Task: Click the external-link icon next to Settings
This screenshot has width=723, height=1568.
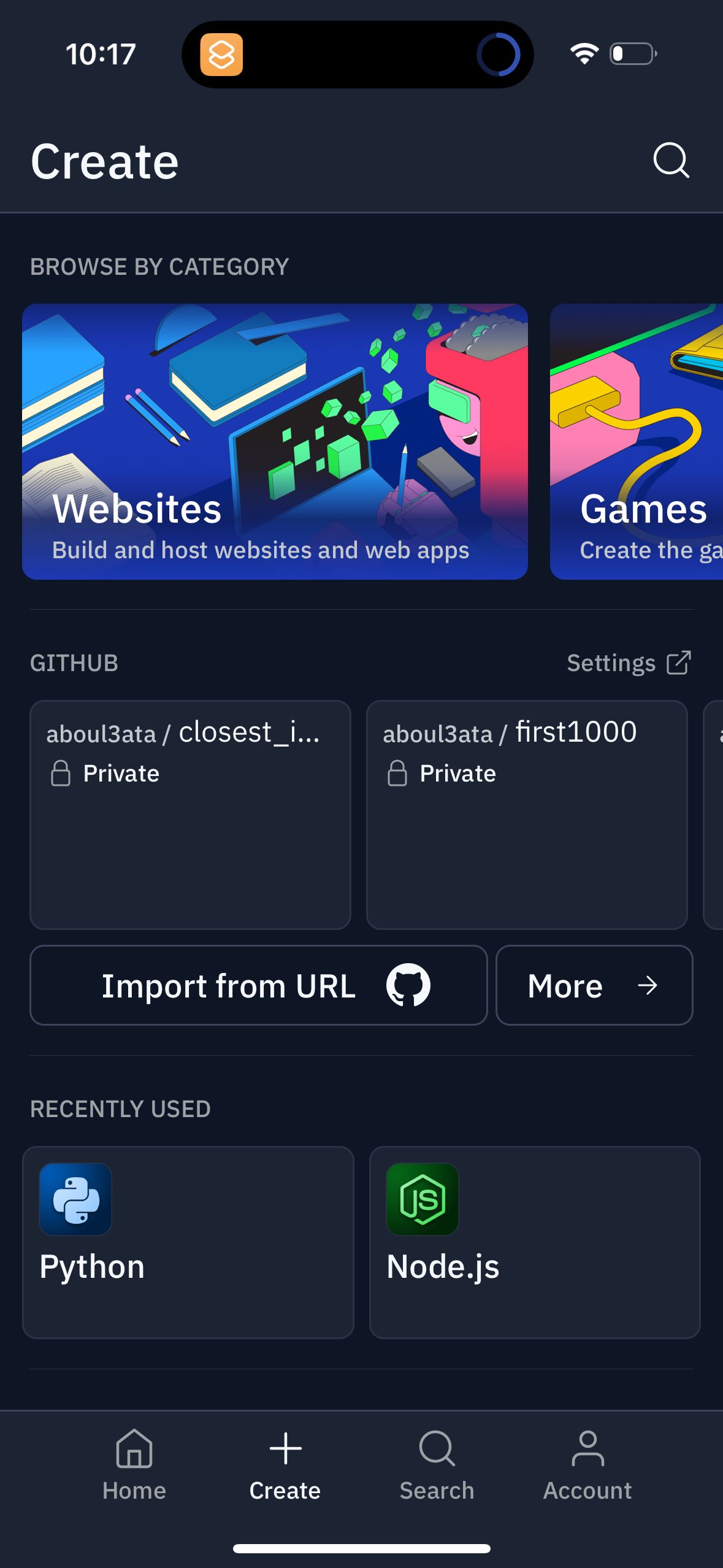Action: (x=677, y=663)
